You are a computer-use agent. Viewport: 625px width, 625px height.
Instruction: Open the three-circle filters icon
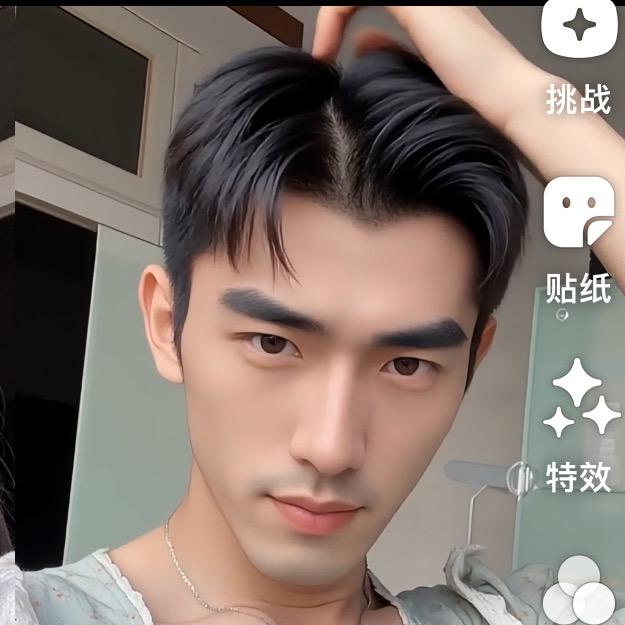click(x=579, y=590)
